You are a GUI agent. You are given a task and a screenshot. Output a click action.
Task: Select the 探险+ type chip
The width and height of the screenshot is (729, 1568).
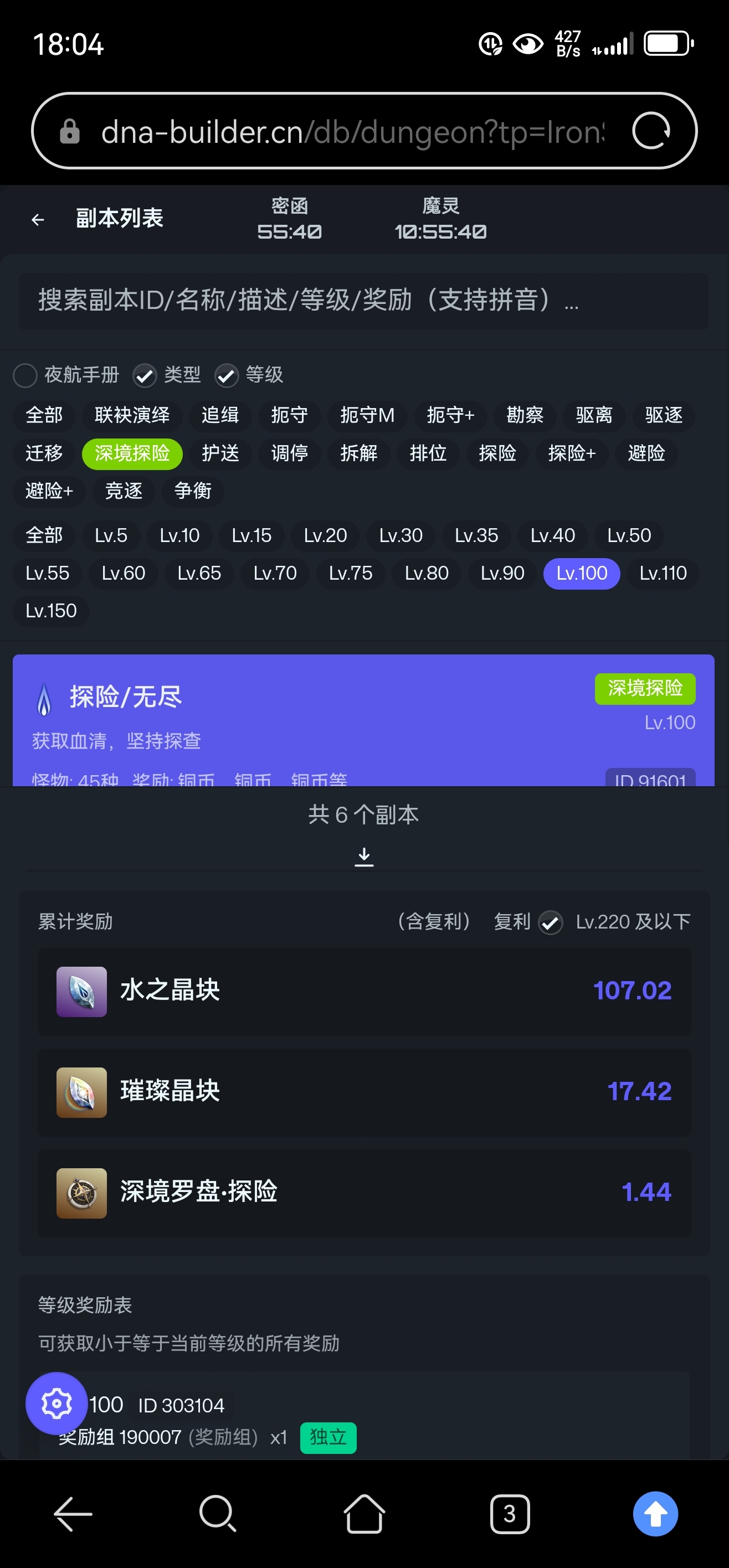tap(572, 453)
